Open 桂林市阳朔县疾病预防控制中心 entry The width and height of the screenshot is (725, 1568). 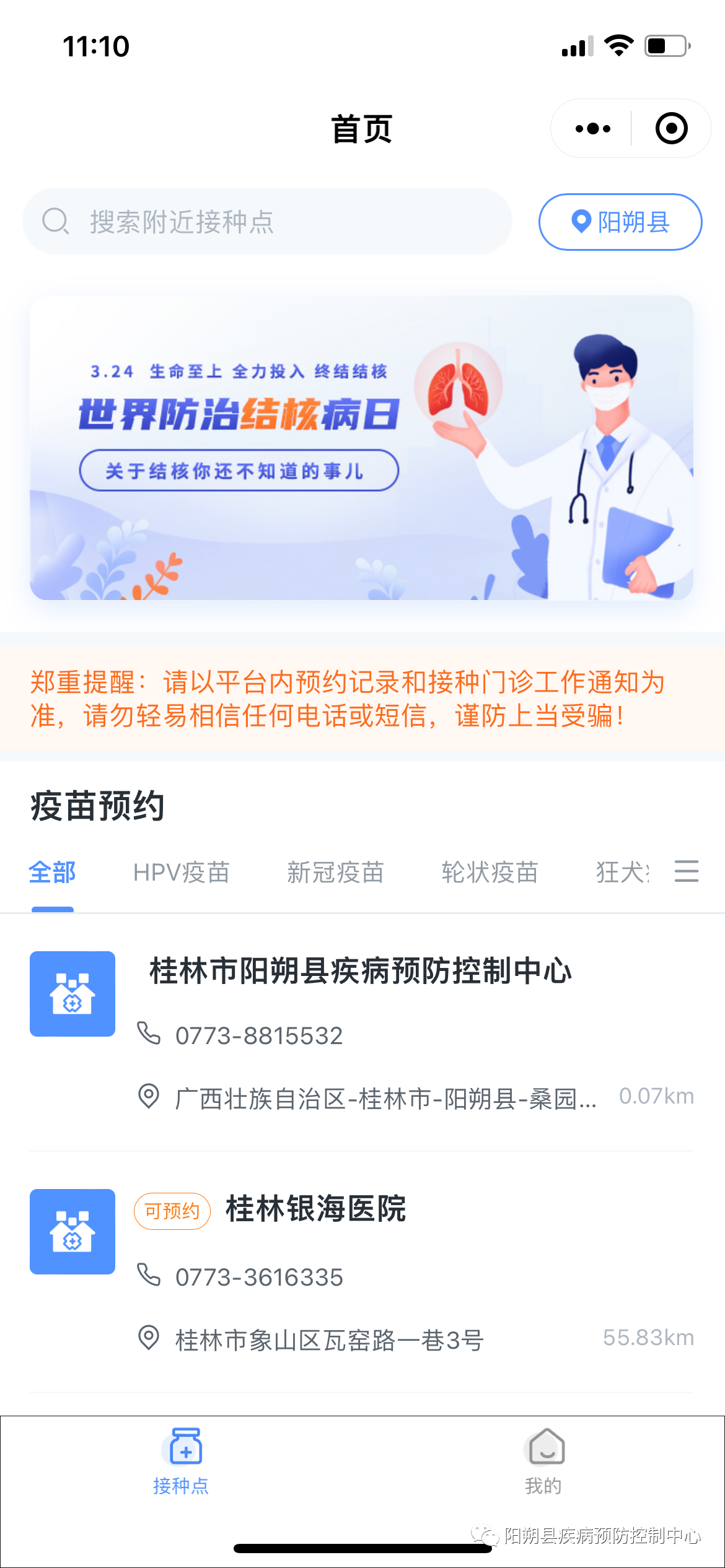coord(360,971)
